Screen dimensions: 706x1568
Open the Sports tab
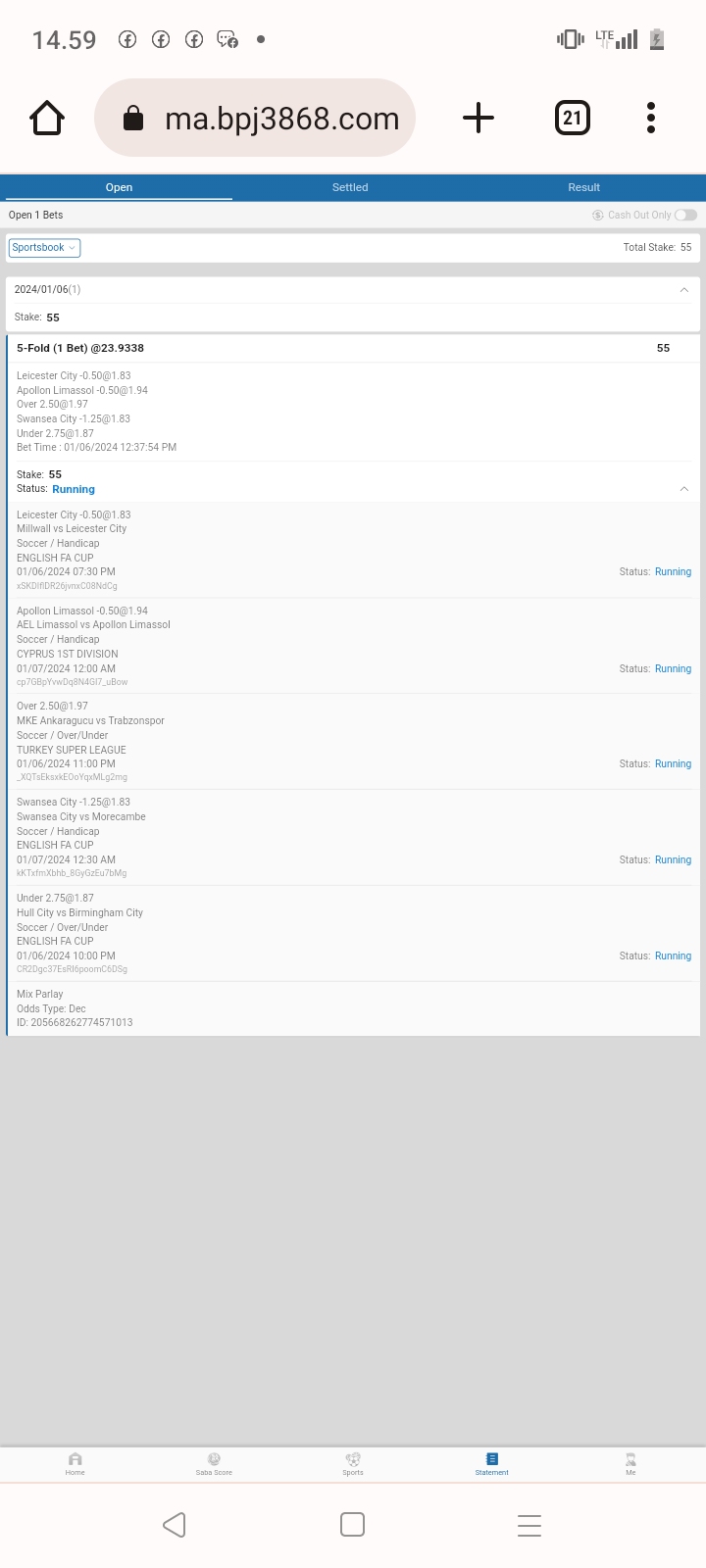tap(353, 1463)
